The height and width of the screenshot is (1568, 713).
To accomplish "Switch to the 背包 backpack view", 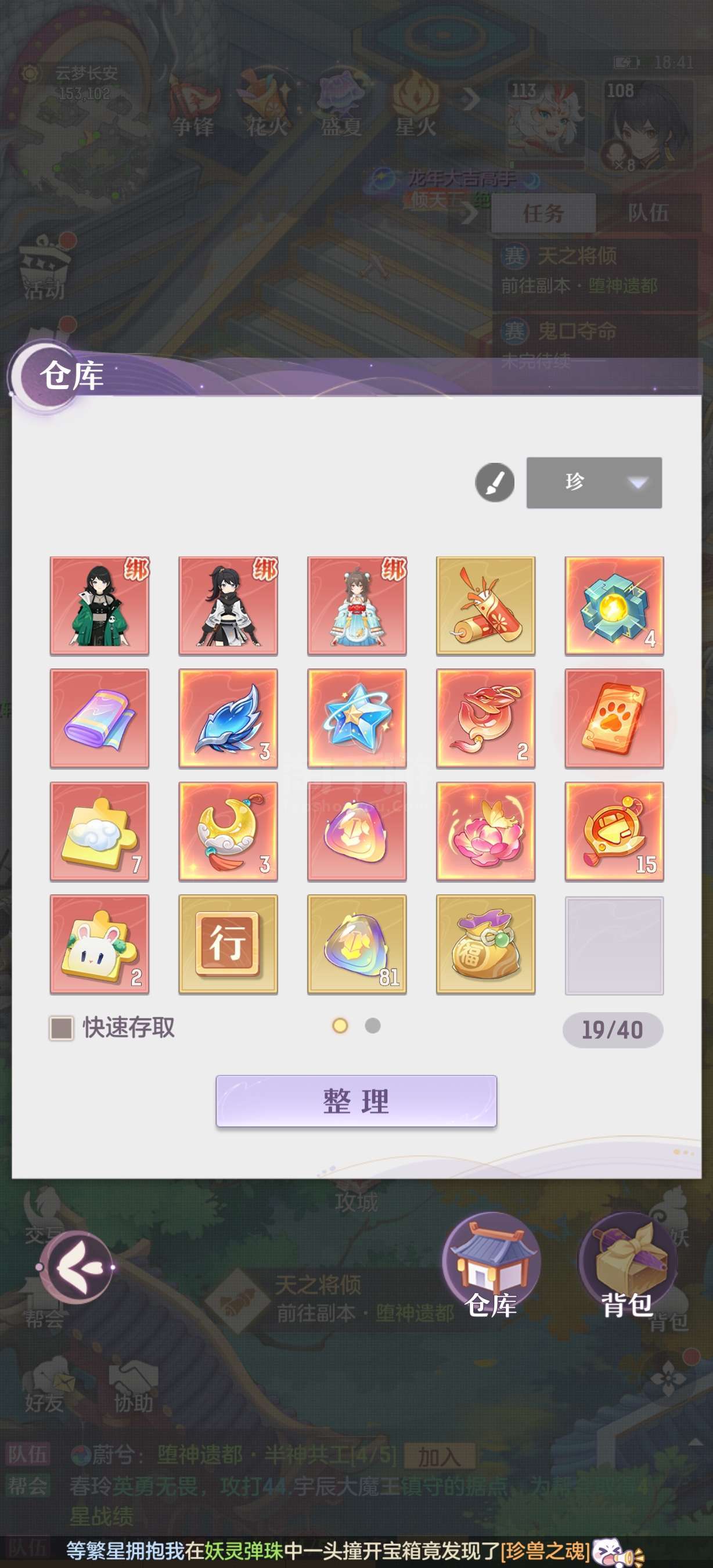I will (x=627, y=1267).
